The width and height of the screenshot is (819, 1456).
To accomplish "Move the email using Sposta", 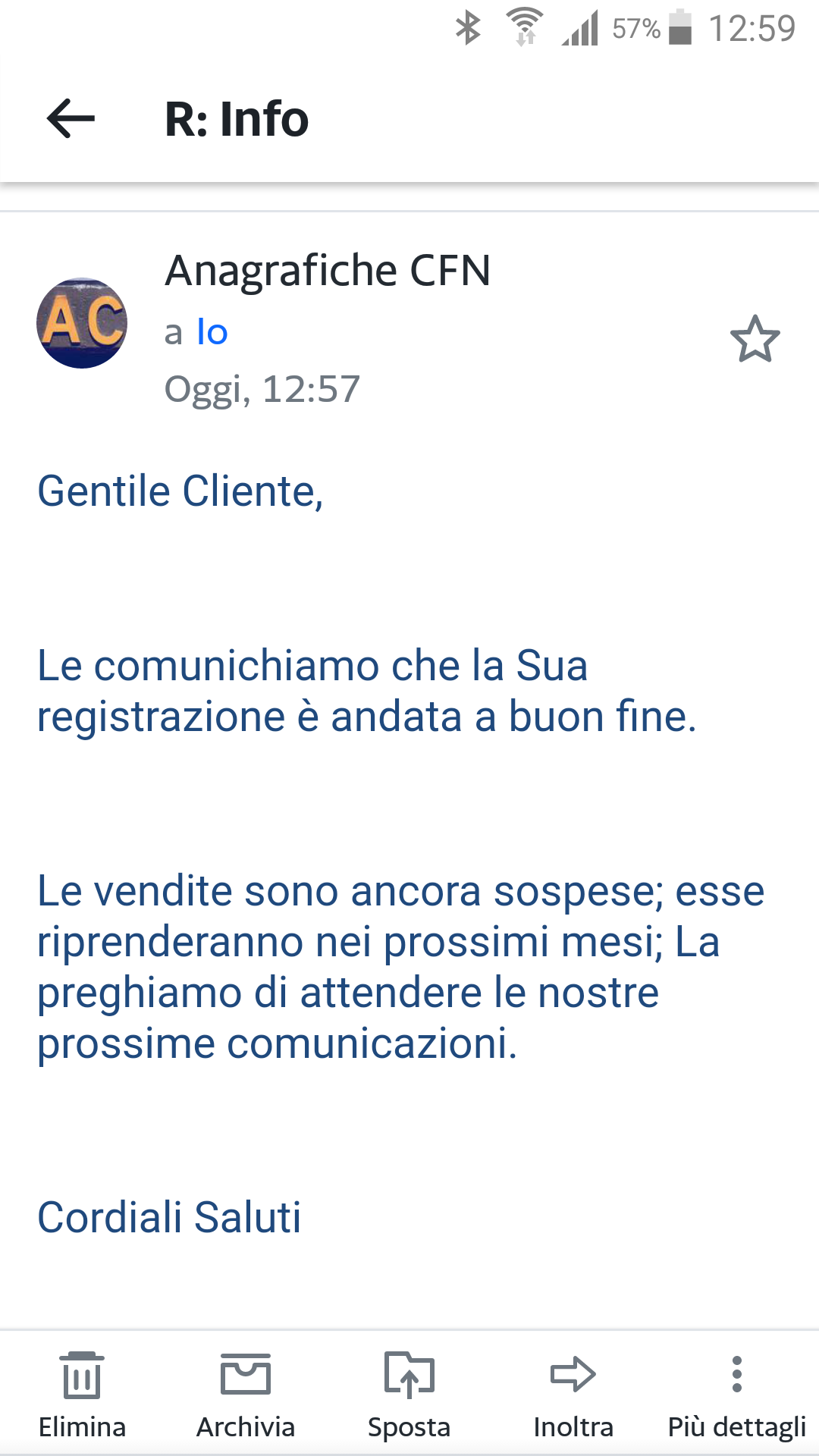I will (409, 1394).
